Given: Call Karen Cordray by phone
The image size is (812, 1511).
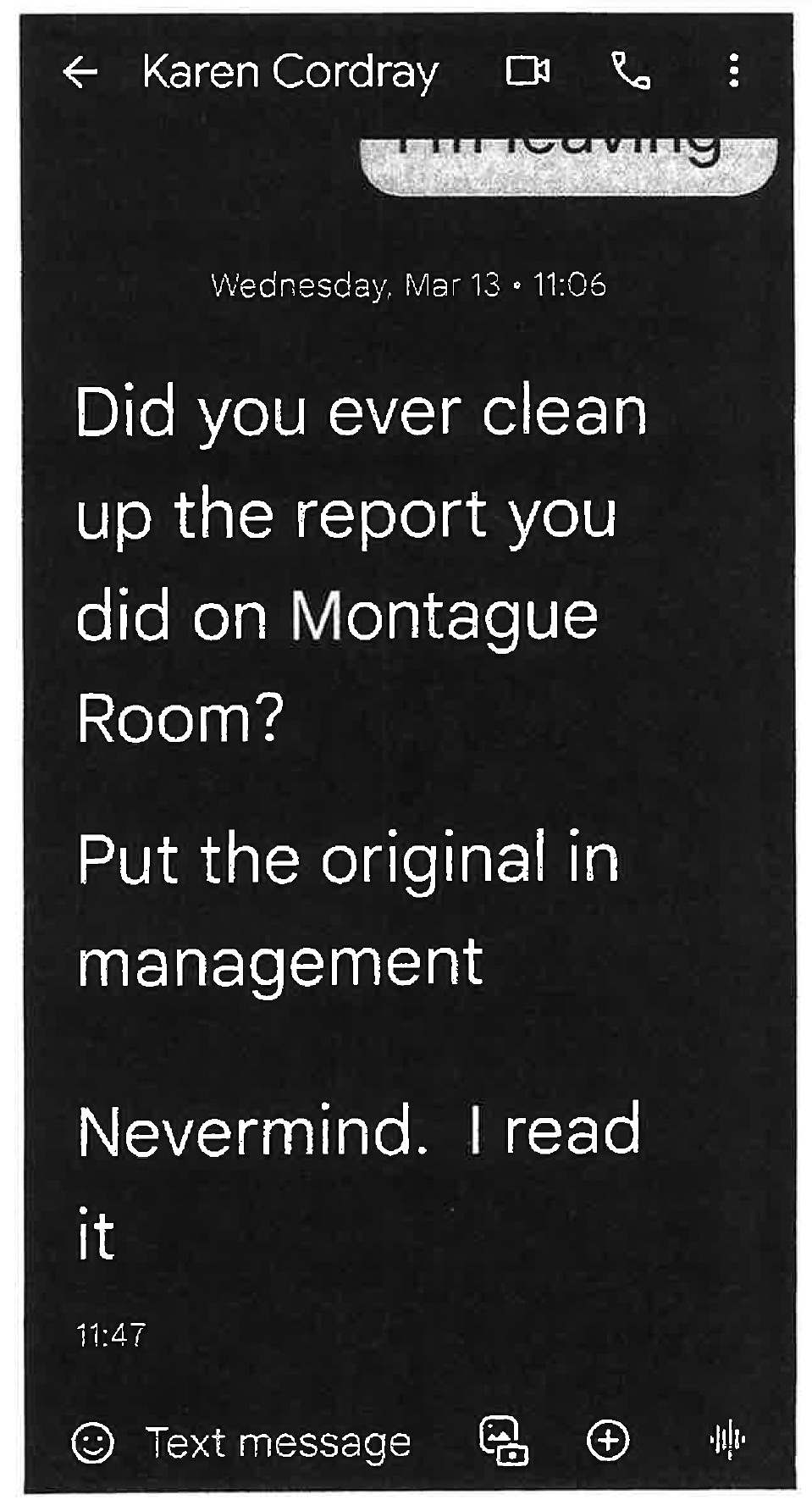Looking at the screenshot, I should (631, 70).
